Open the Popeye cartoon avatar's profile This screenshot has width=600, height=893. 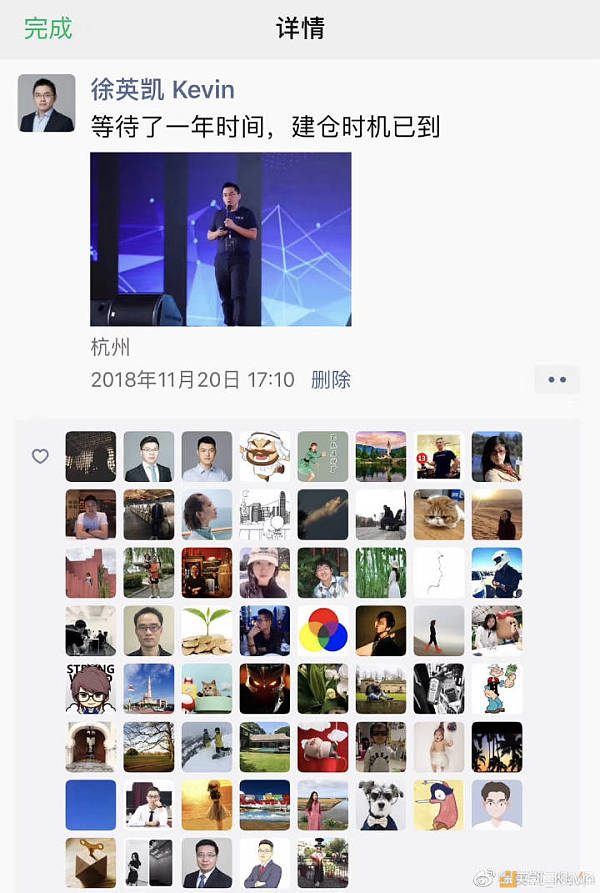click(497, 689)
